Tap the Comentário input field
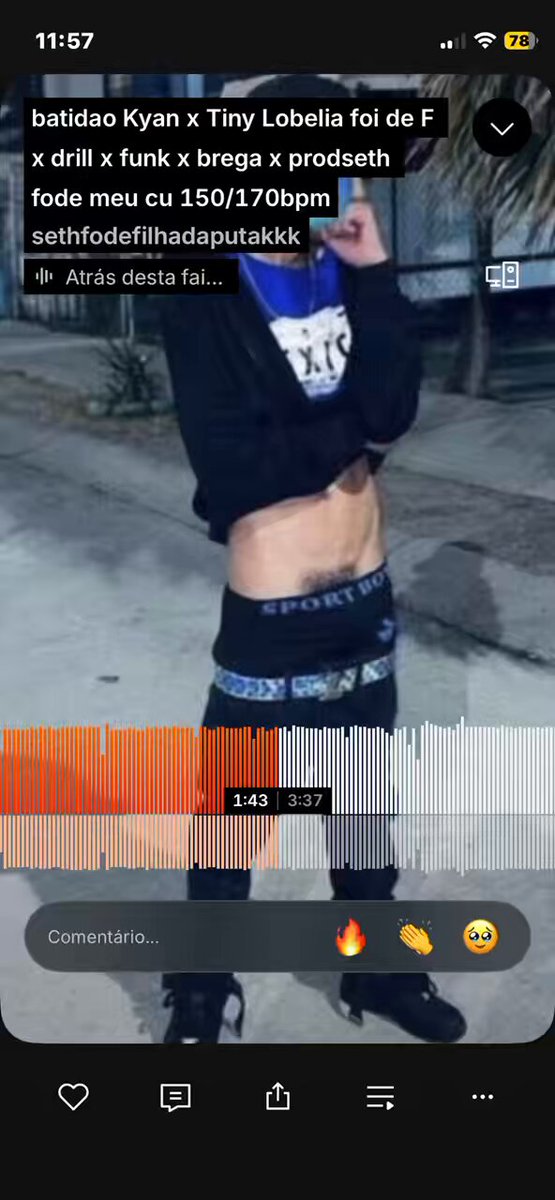The image size is (555, 1200). tap(170, 937)
